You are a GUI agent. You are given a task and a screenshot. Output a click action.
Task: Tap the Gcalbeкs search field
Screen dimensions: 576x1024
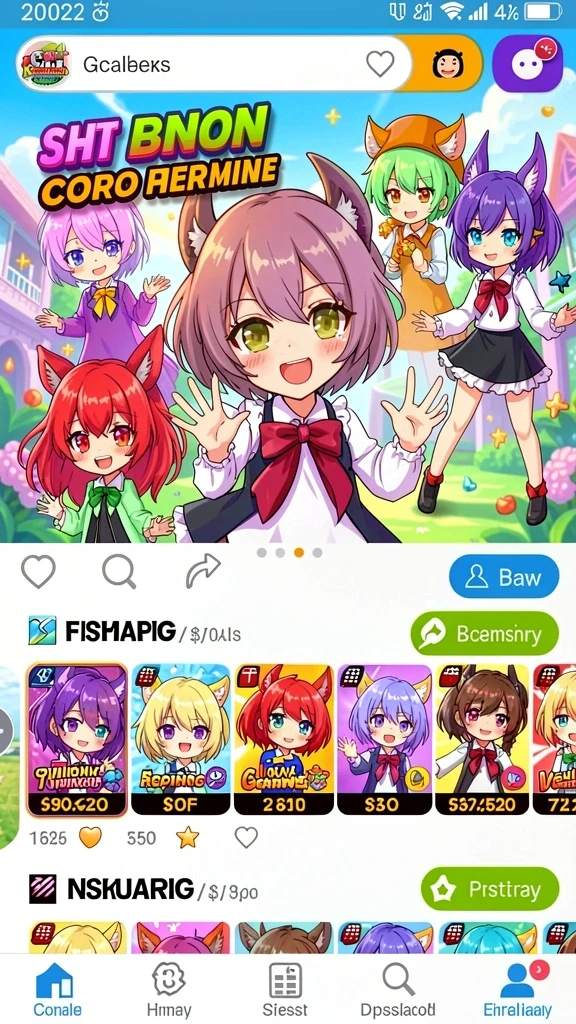pos(214,64)
